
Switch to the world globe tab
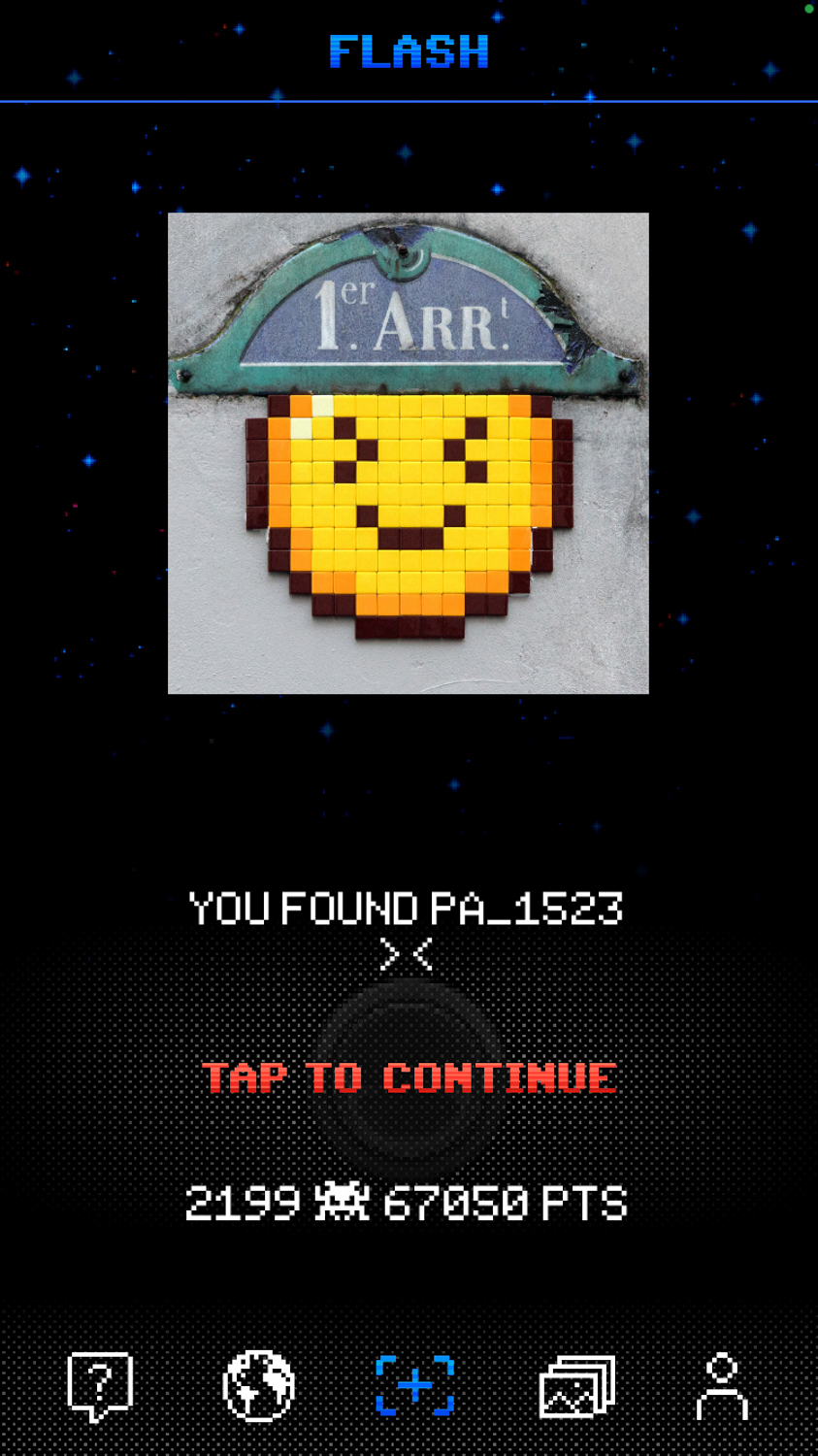click(258, 1386)
